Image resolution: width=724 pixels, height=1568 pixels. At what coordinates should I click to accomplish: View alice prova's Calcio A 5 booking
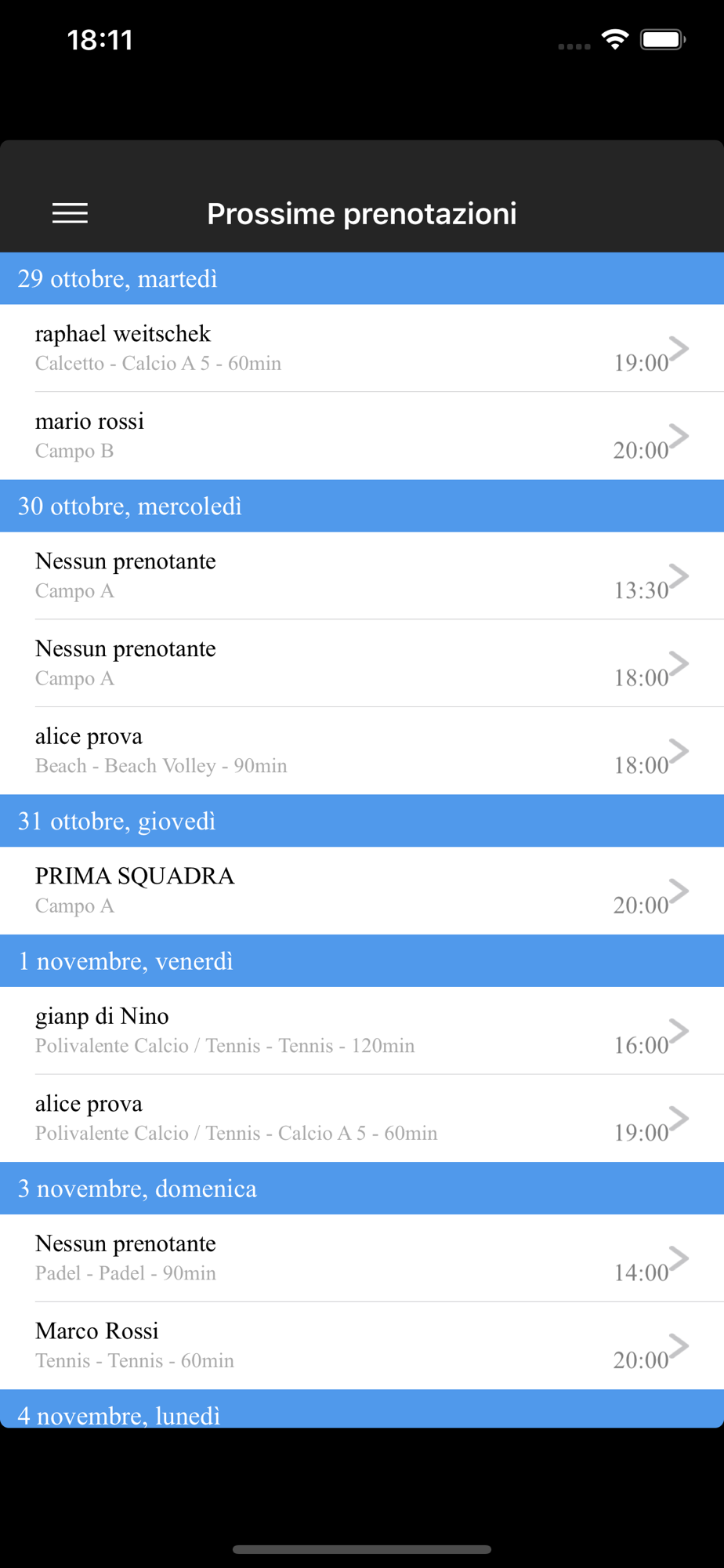click(x=362, y=1118)
